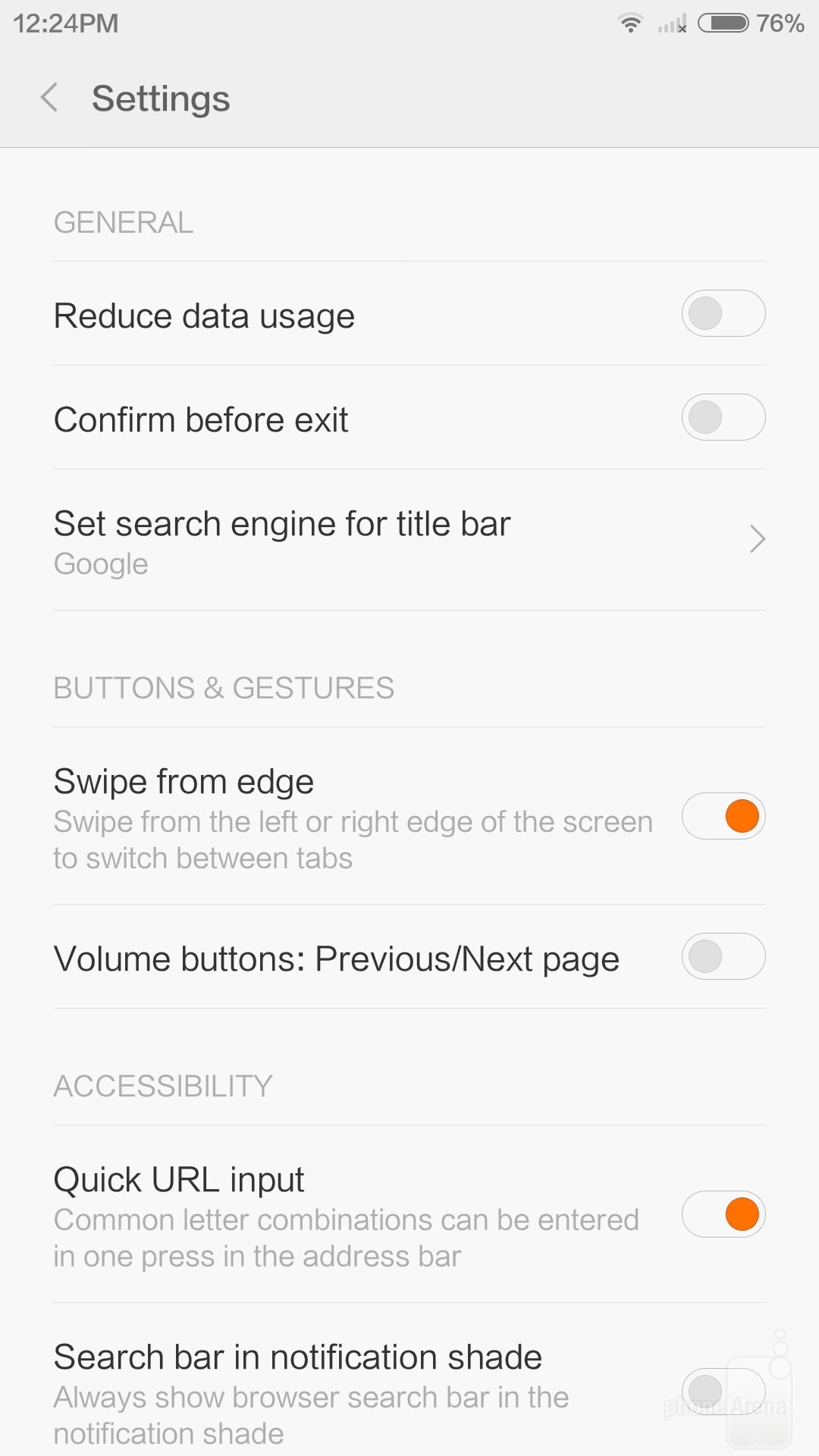Go back from Settings
Viewport: 819px width, 1456px height.
[x=50, y=98]
